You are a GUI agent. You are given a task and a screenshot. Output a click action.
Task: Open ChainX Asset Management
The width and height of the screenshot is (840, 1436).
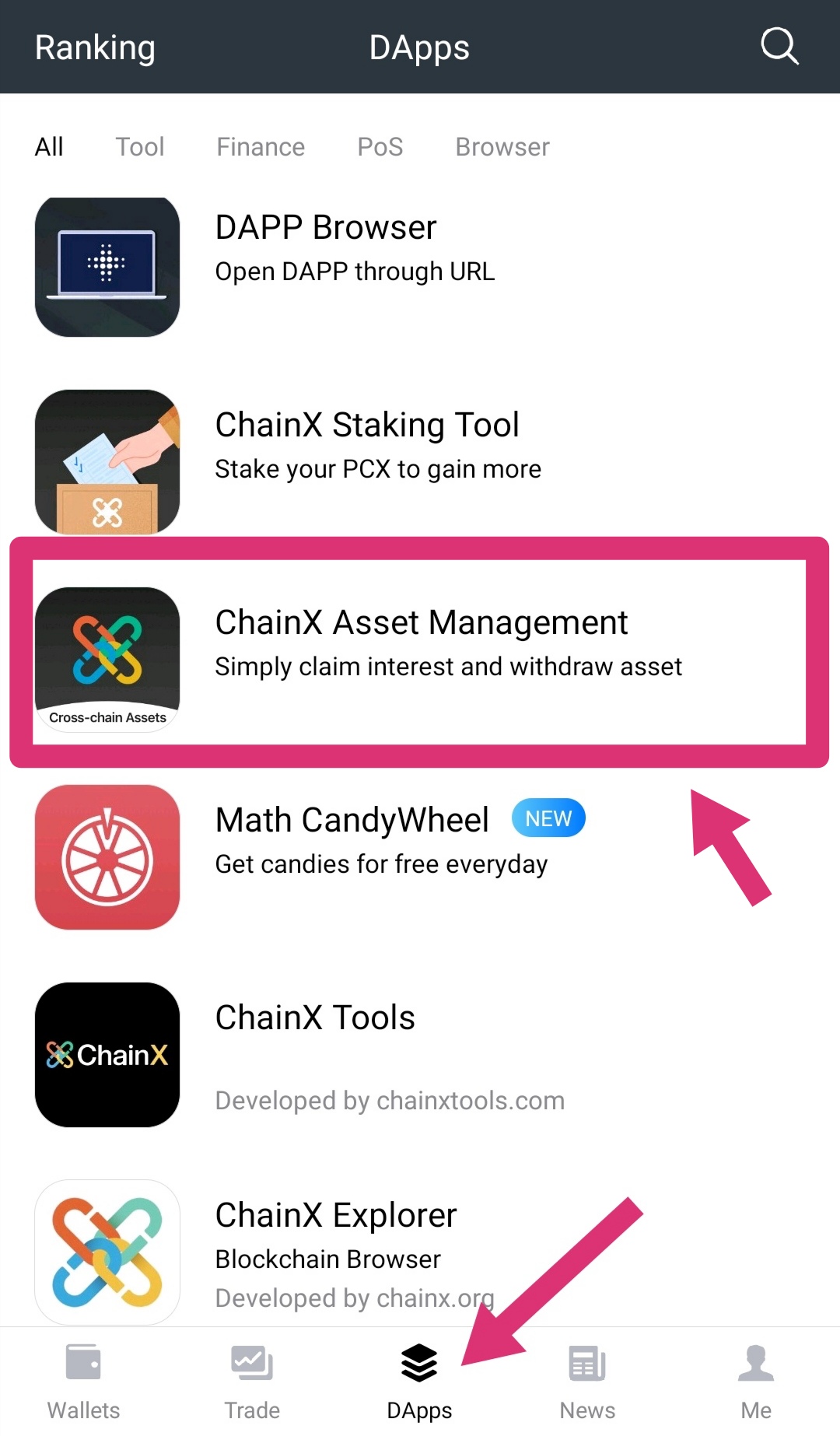point(420,644)
